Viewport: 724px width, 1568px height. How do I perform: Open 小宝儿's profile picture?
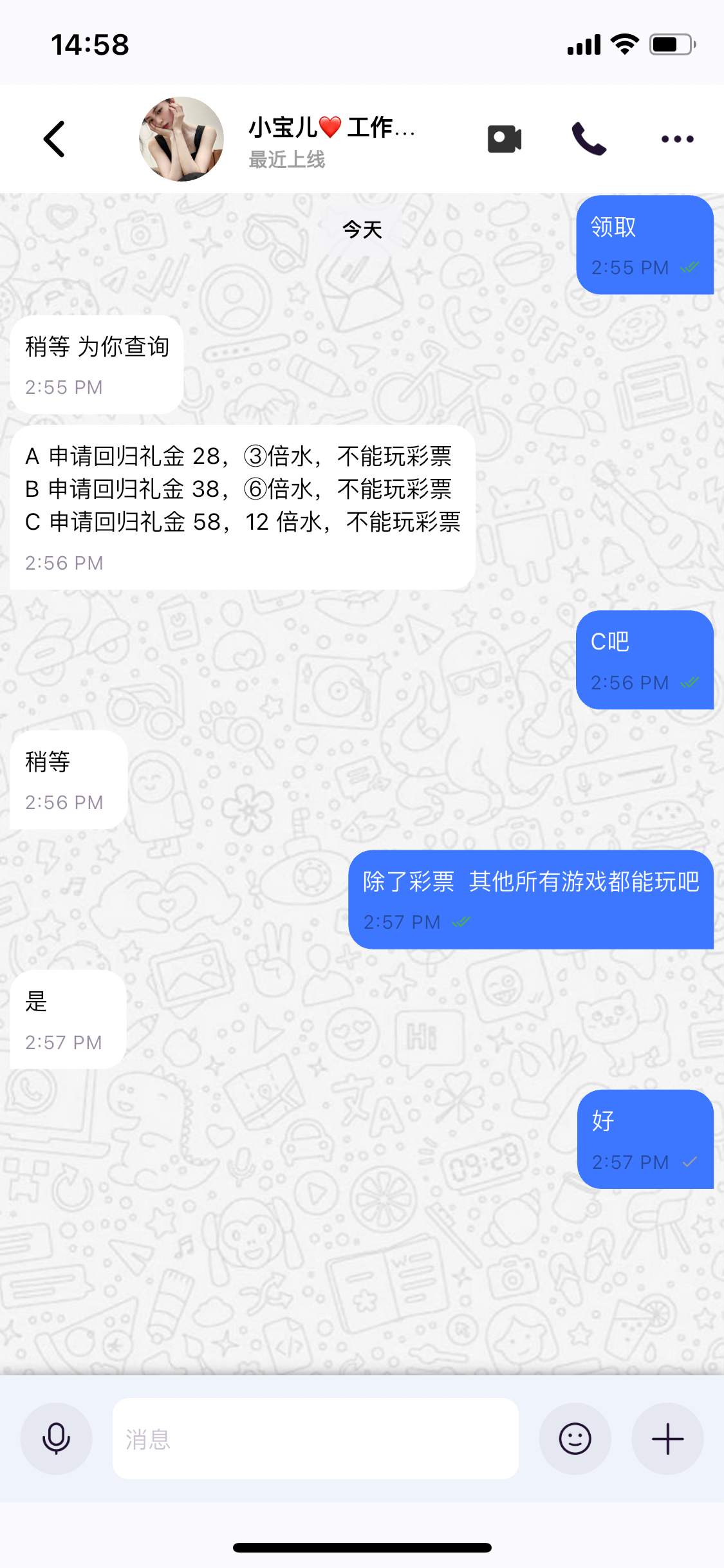181,139
